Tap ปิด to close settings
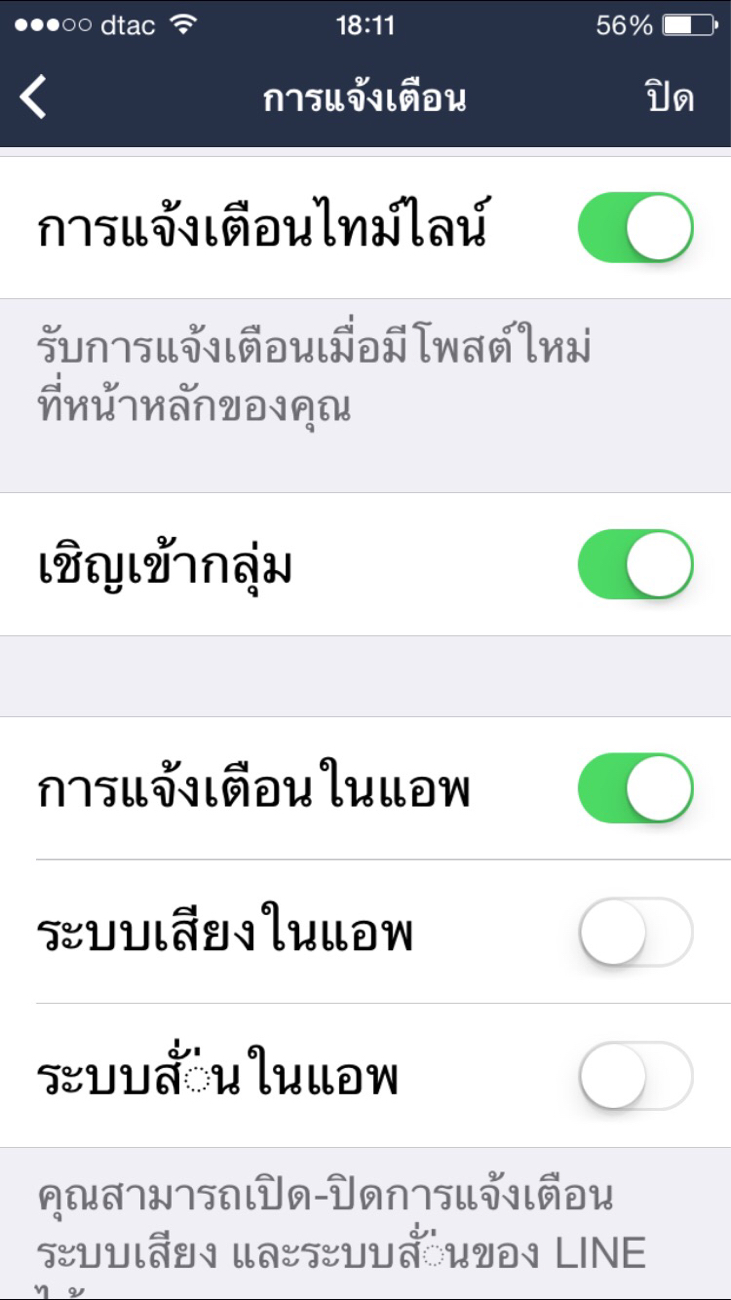 669,99
